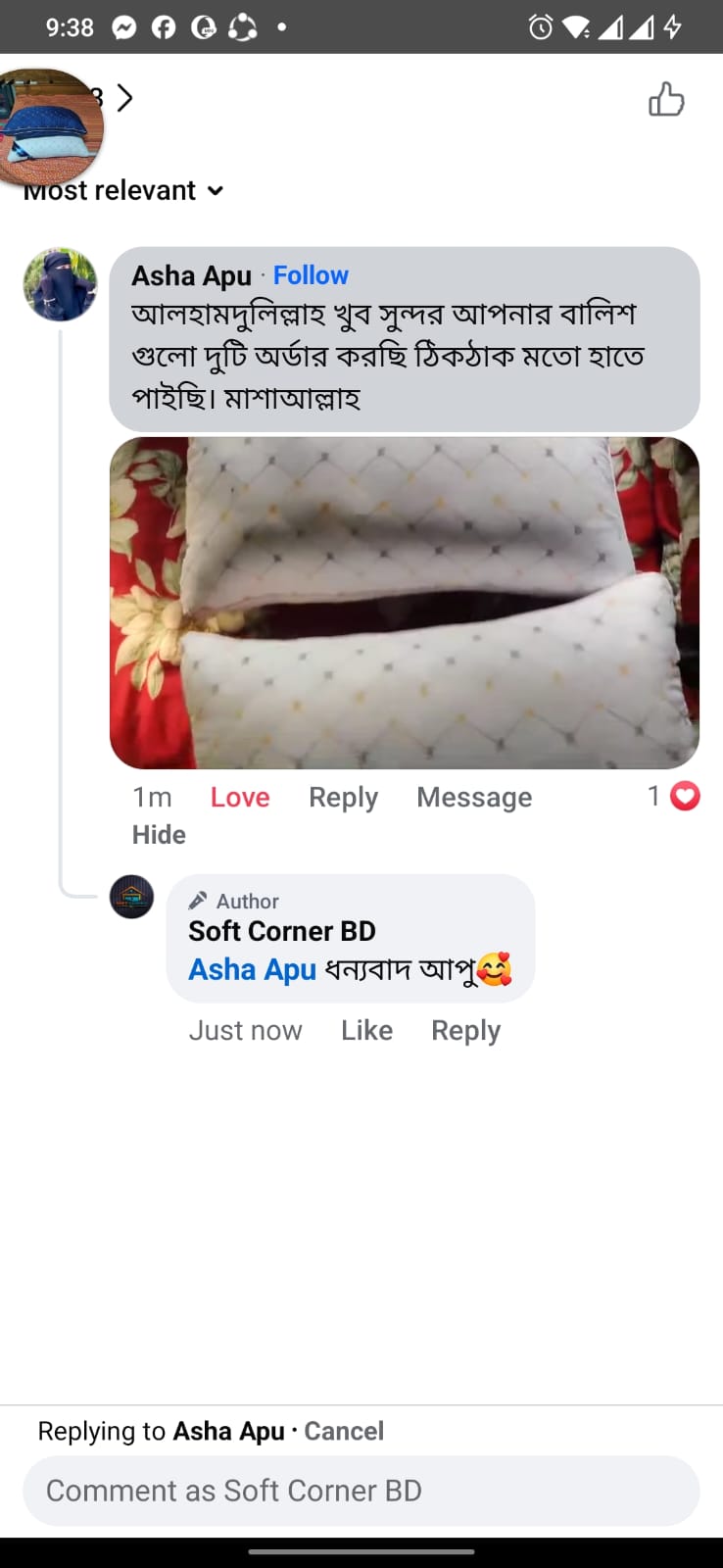Open the floating pillow video thumbnail

[x=49, y=127]
